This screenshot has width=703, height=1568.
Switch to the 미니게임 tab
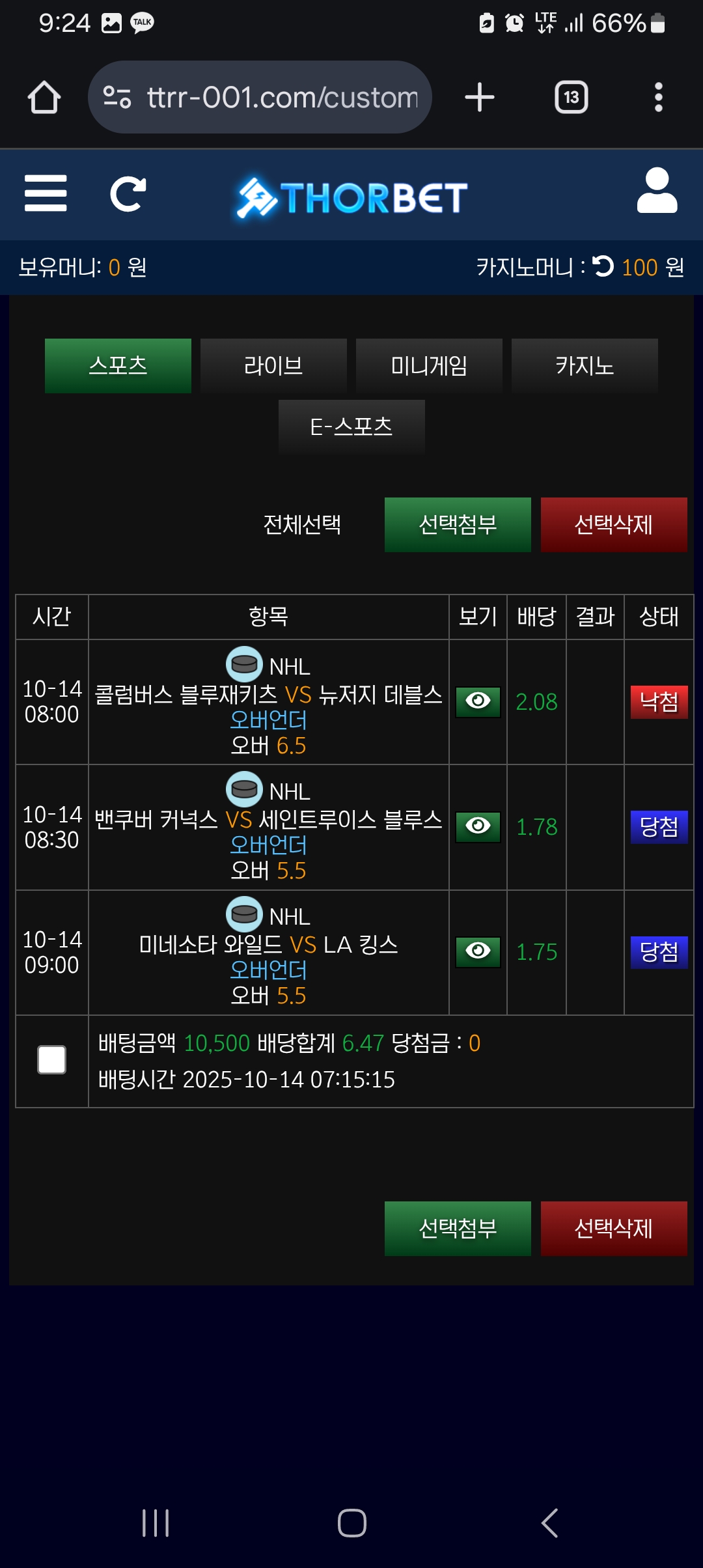pos(429,366)
